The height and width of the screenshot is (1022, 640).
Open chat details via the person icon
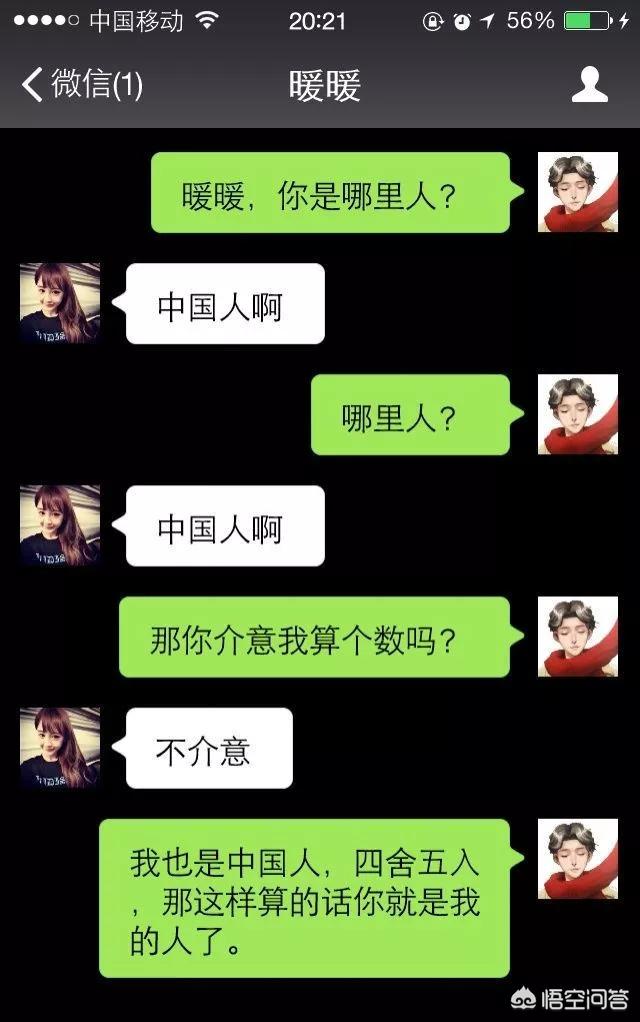(589, 85)
